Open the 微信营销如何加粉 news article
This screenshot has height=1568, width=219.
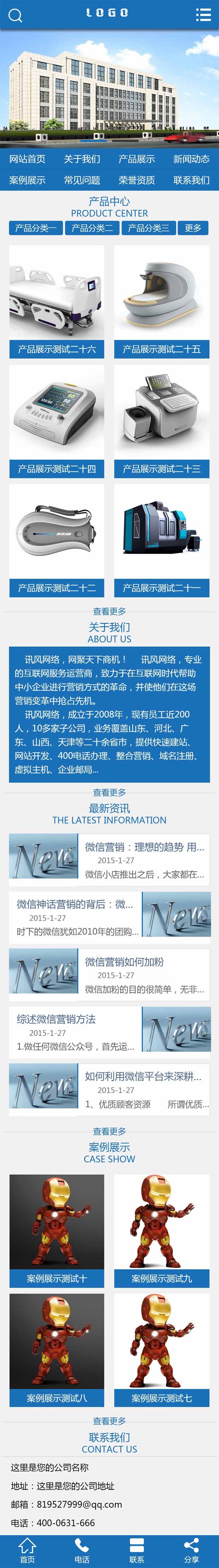(109, 973)
